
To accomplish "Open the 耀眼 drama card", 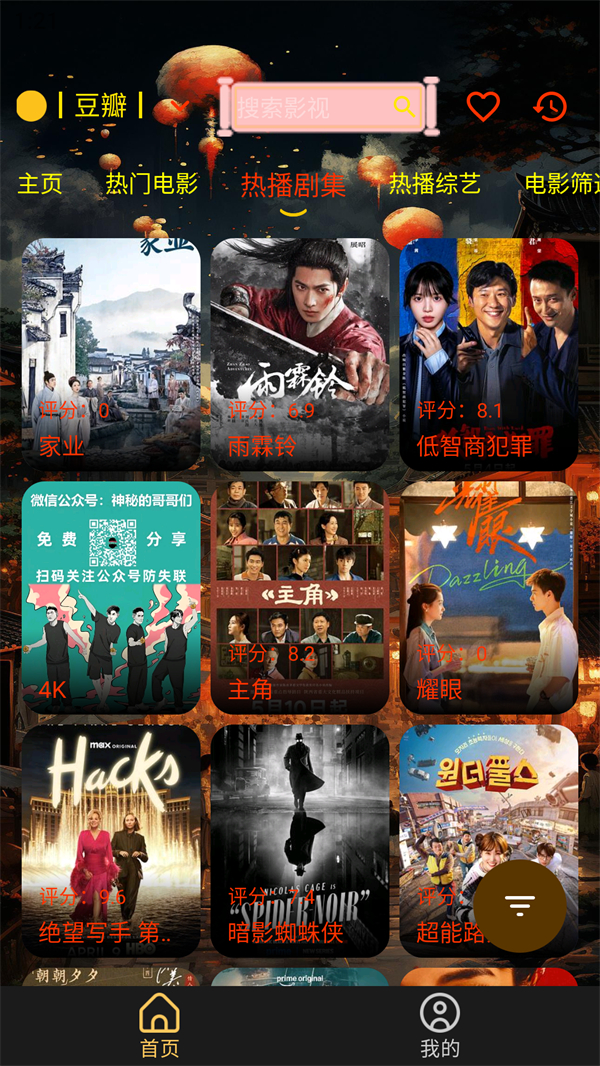I will 489,598.
